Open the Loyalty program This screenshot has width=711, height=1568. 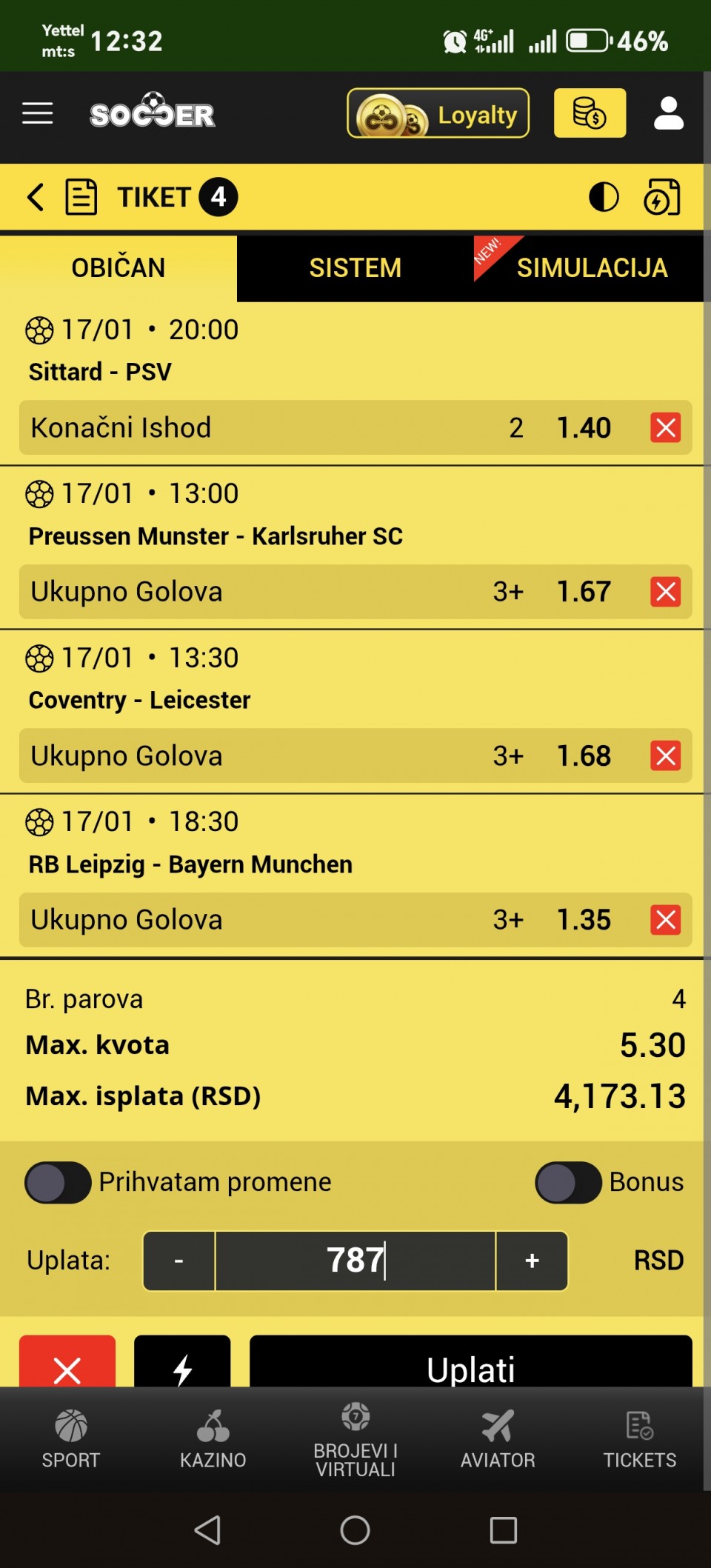(x=438, y=113)
